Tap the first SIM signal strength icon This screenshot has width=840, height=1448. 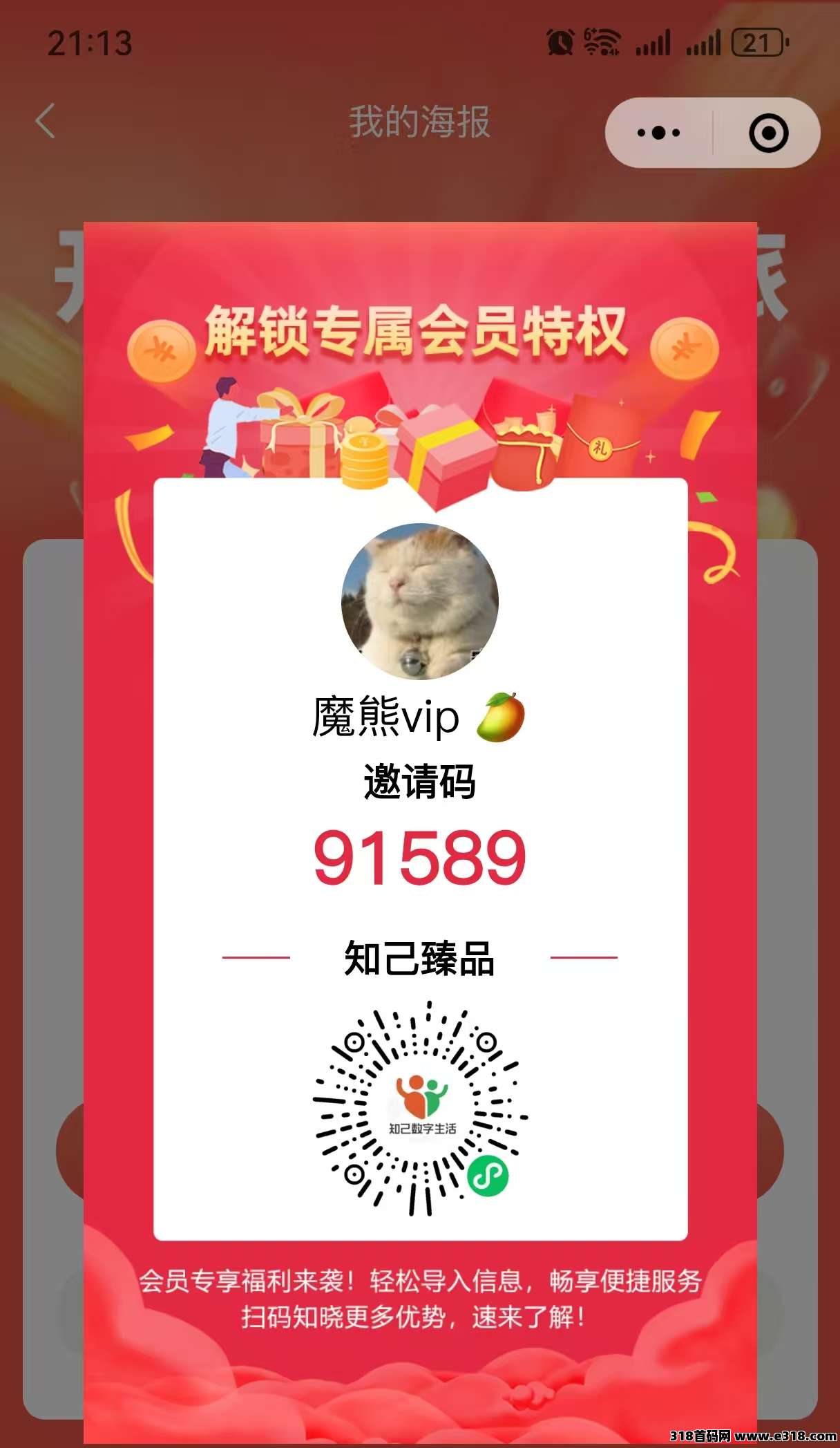pos(652,43)
